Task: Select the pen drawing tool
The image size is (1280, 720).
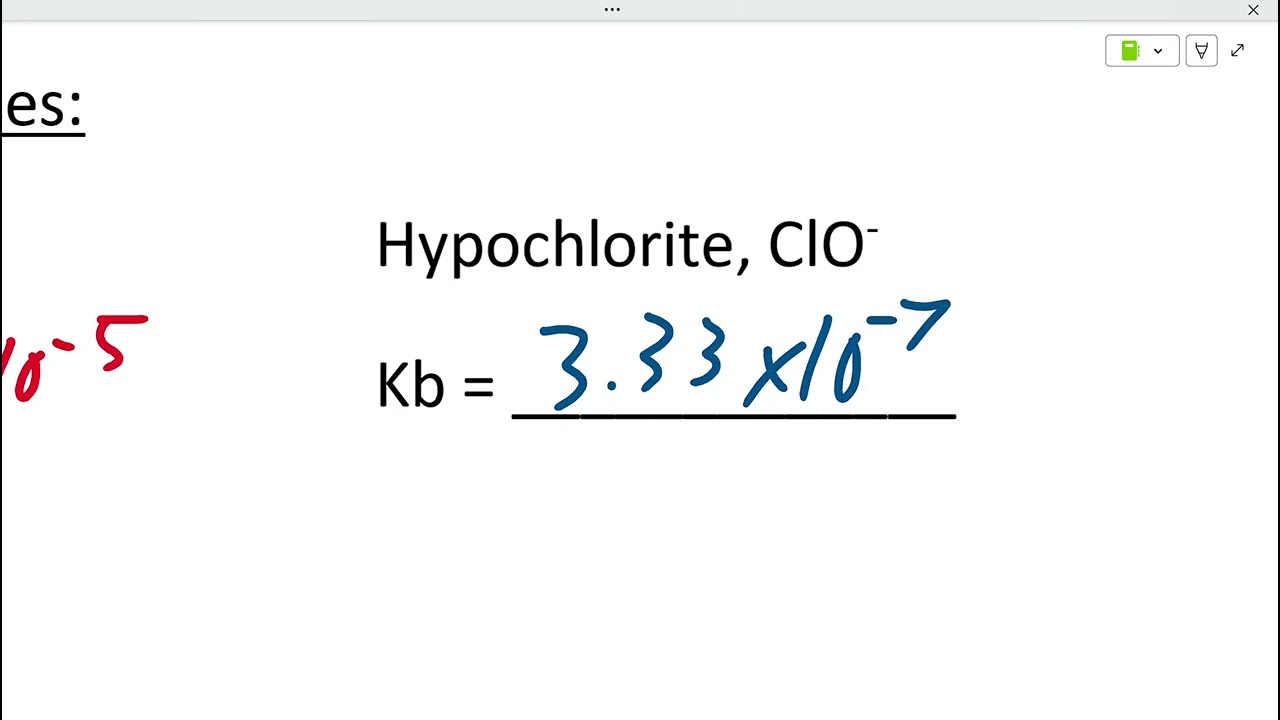Action: tap(1201, 51)
